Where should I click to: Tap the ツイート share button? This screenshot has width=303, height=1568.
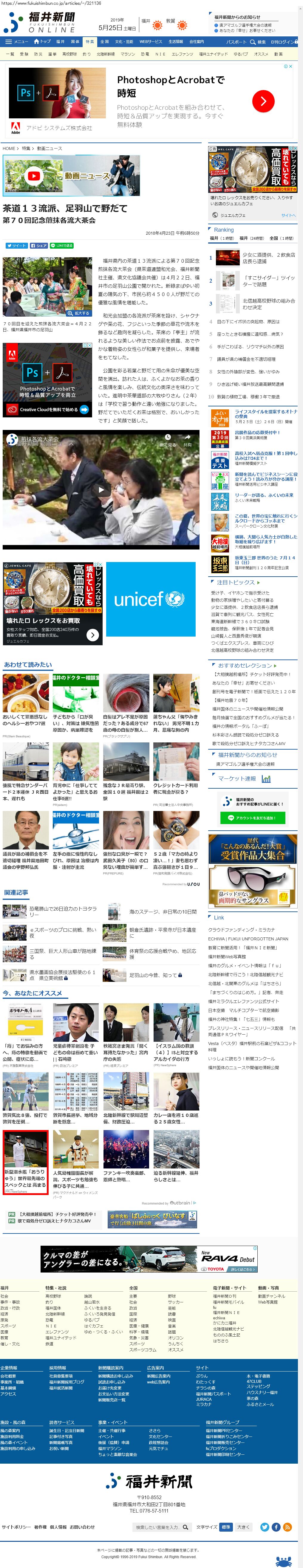(x=16, y=245)
